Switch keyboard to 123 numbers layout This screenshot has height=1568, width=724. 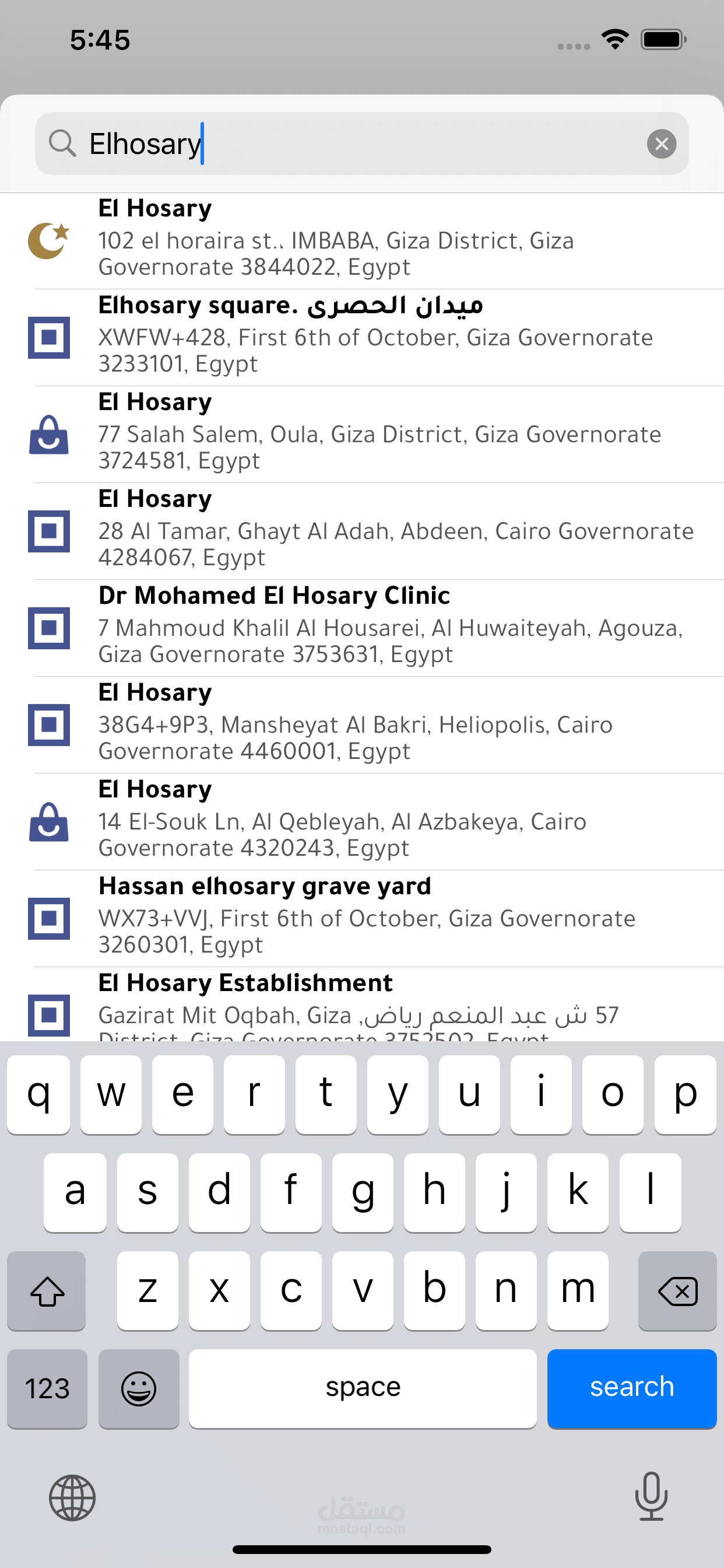point(47,1388)
